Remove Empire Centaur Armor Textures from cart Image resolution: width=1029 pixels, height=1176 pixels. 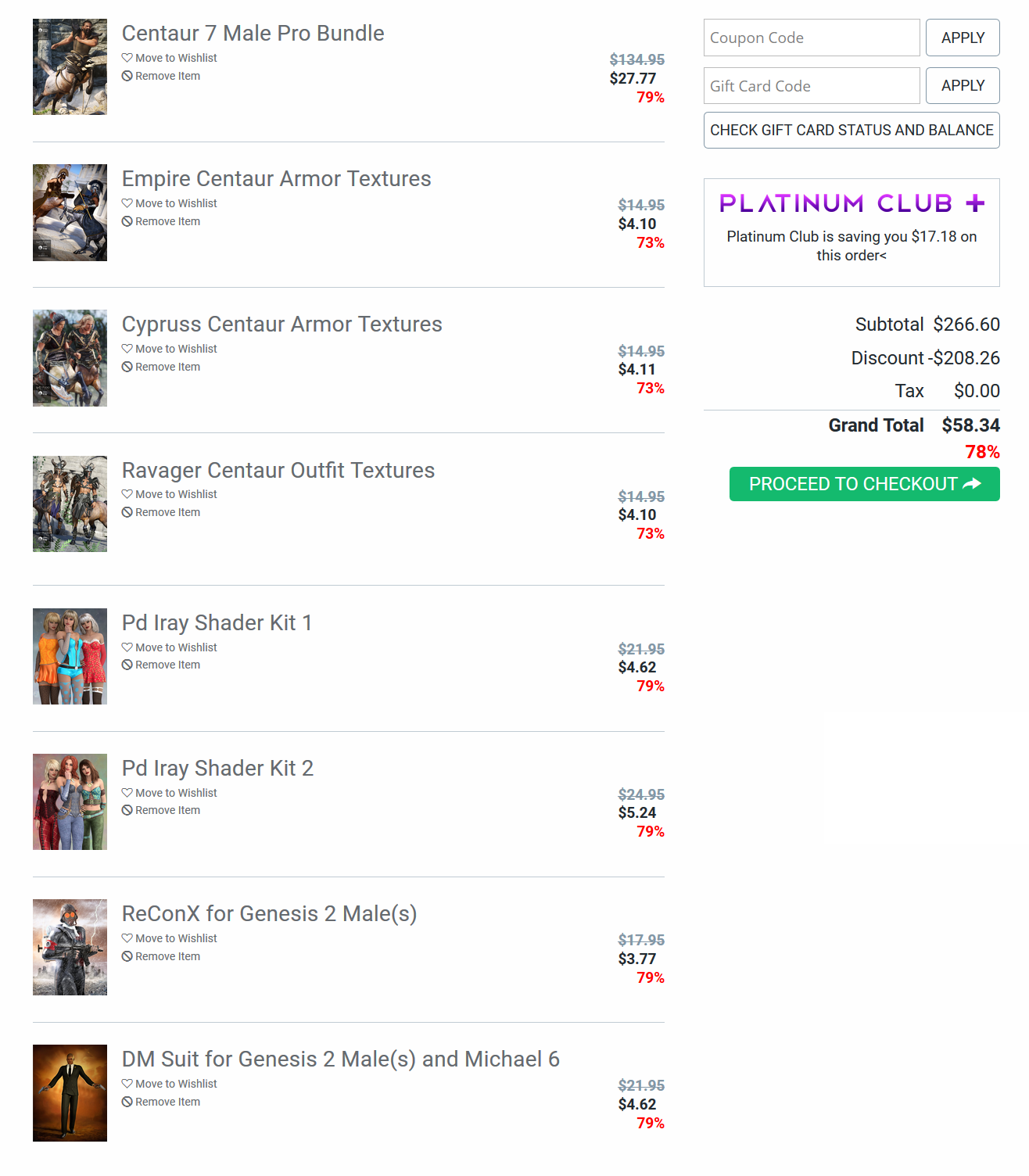167,221
